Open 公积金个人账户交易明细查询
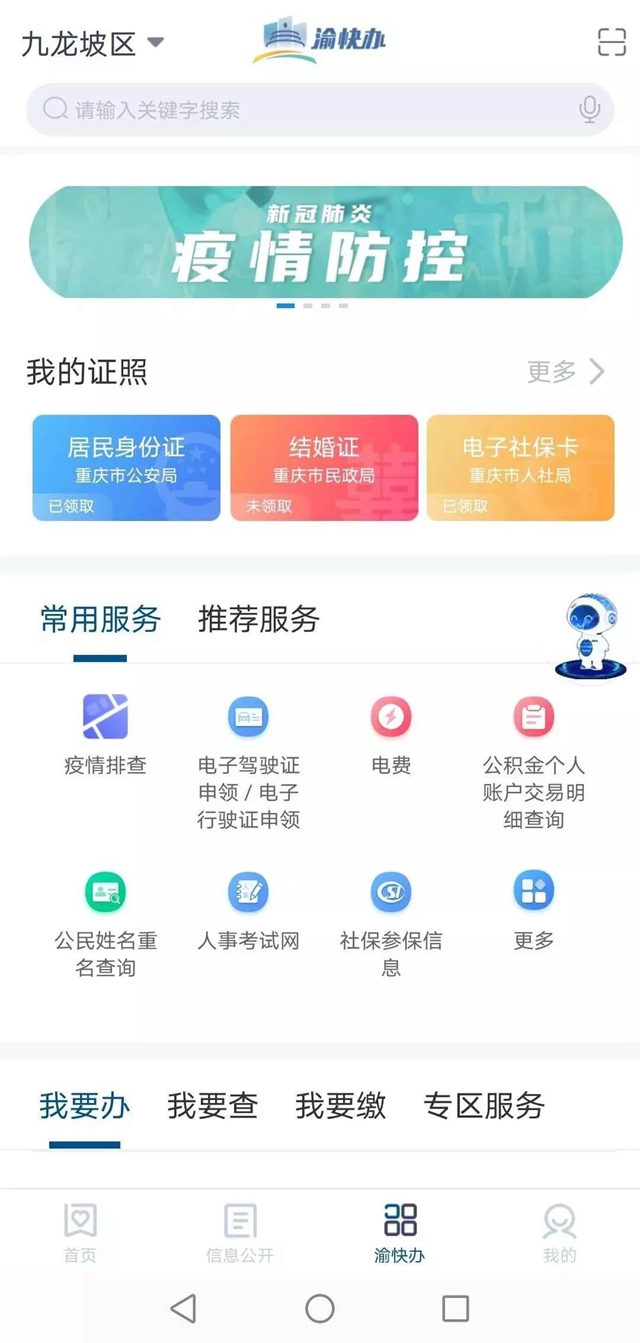 tap(533, 762)
